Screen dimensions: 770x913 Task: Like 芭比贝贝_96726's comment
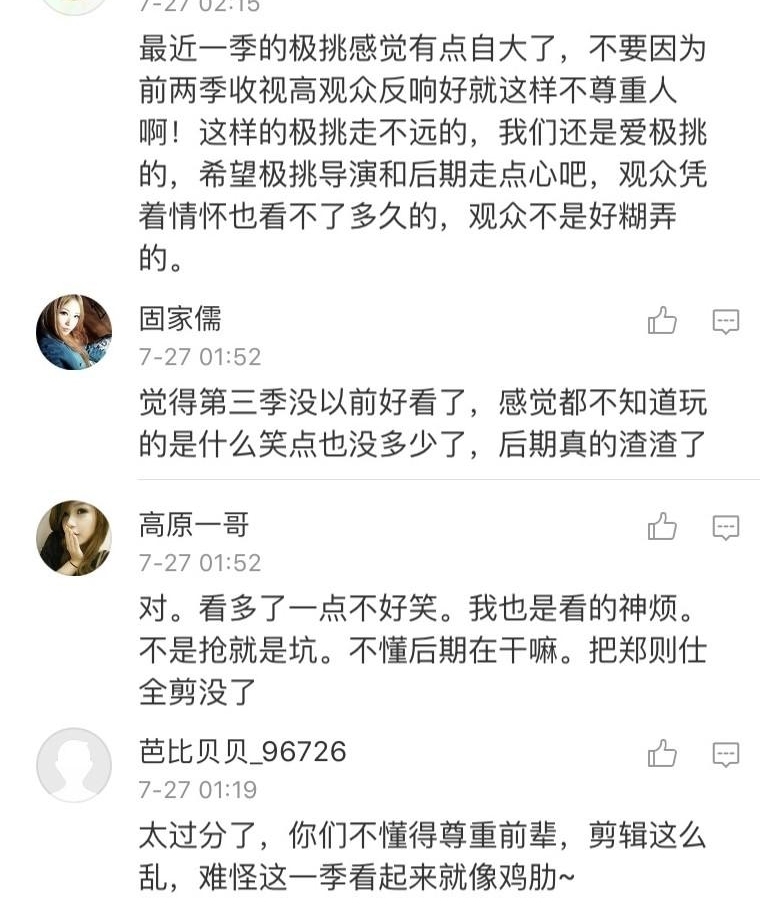tap(662, 754)
